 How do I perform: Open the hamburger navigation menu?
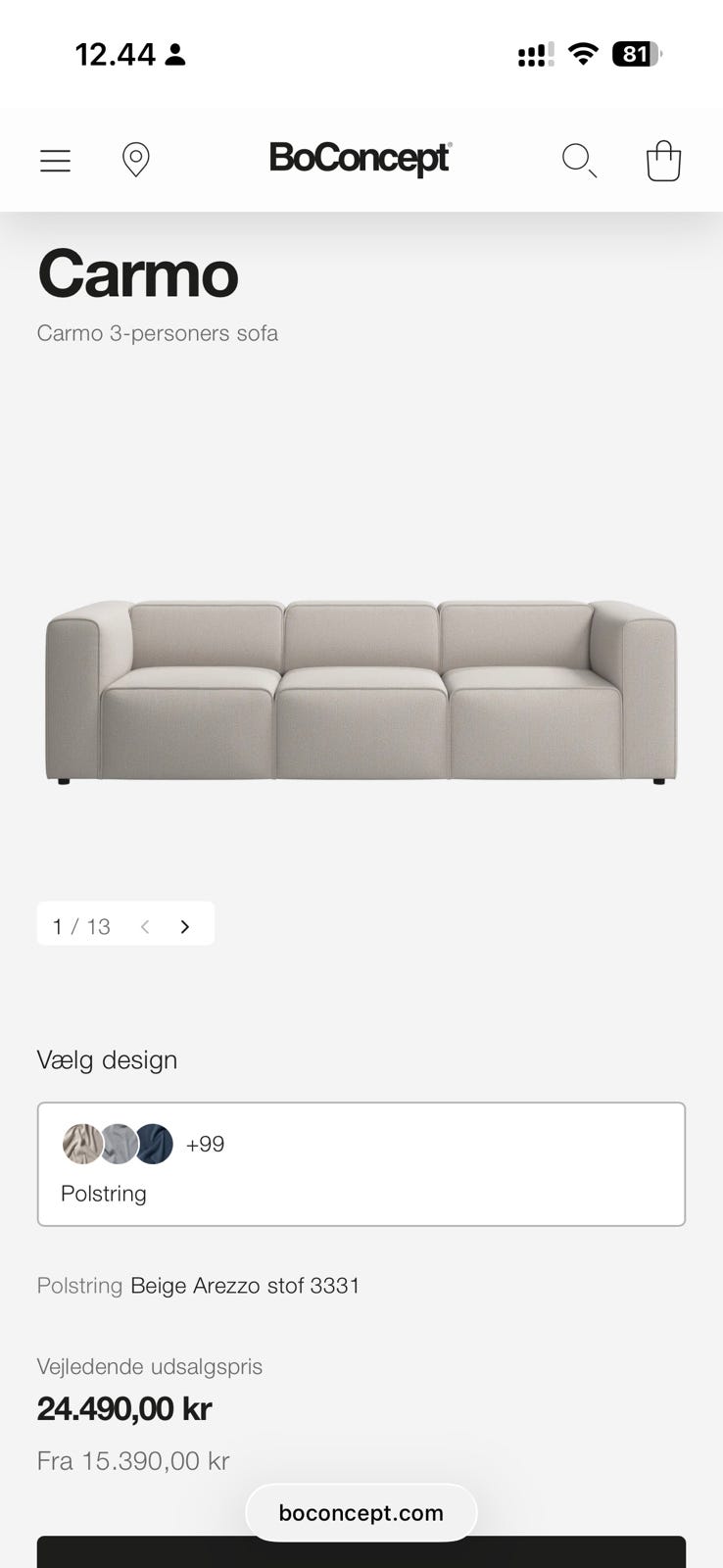click(55, 160)
